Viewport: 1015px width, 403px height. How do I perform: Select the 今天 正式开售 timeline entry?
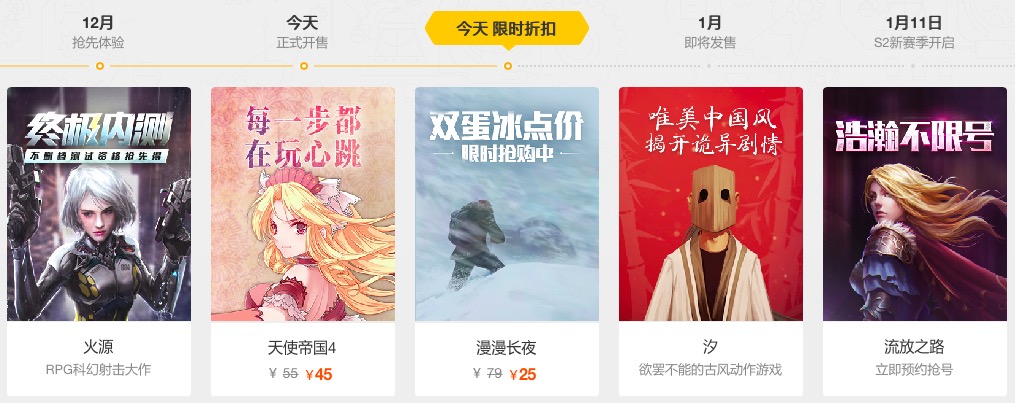pyautogui.click(x=302, y=32)
